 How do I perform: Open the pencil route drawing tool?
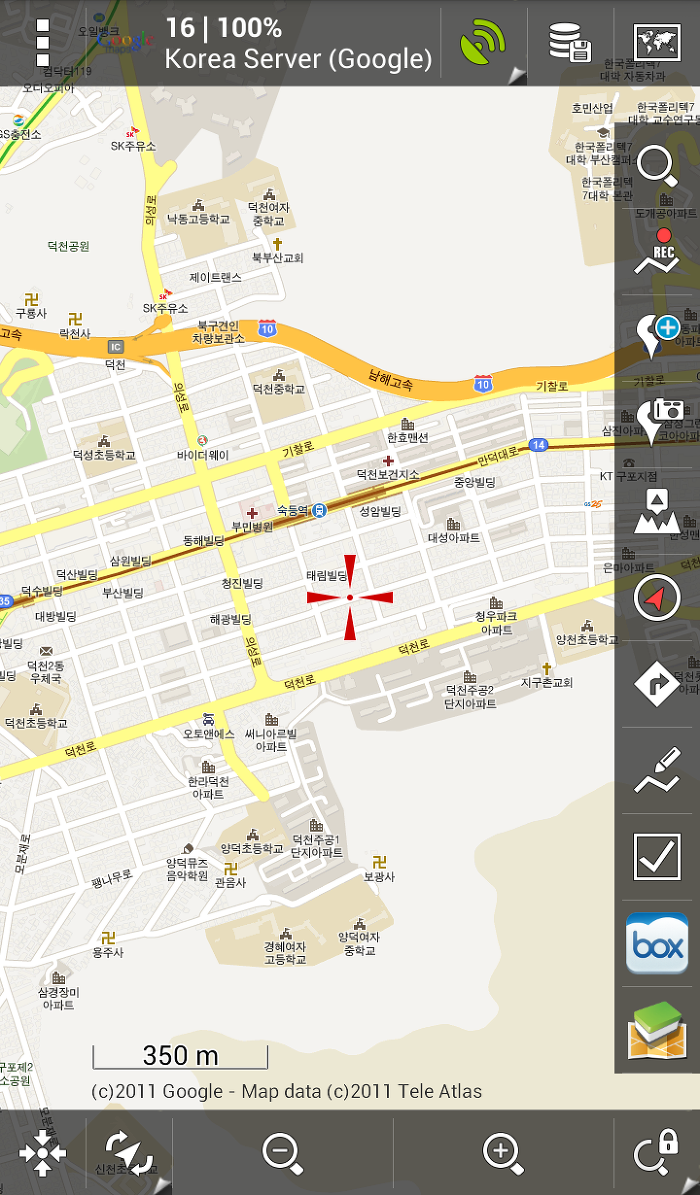pos(657,771)
